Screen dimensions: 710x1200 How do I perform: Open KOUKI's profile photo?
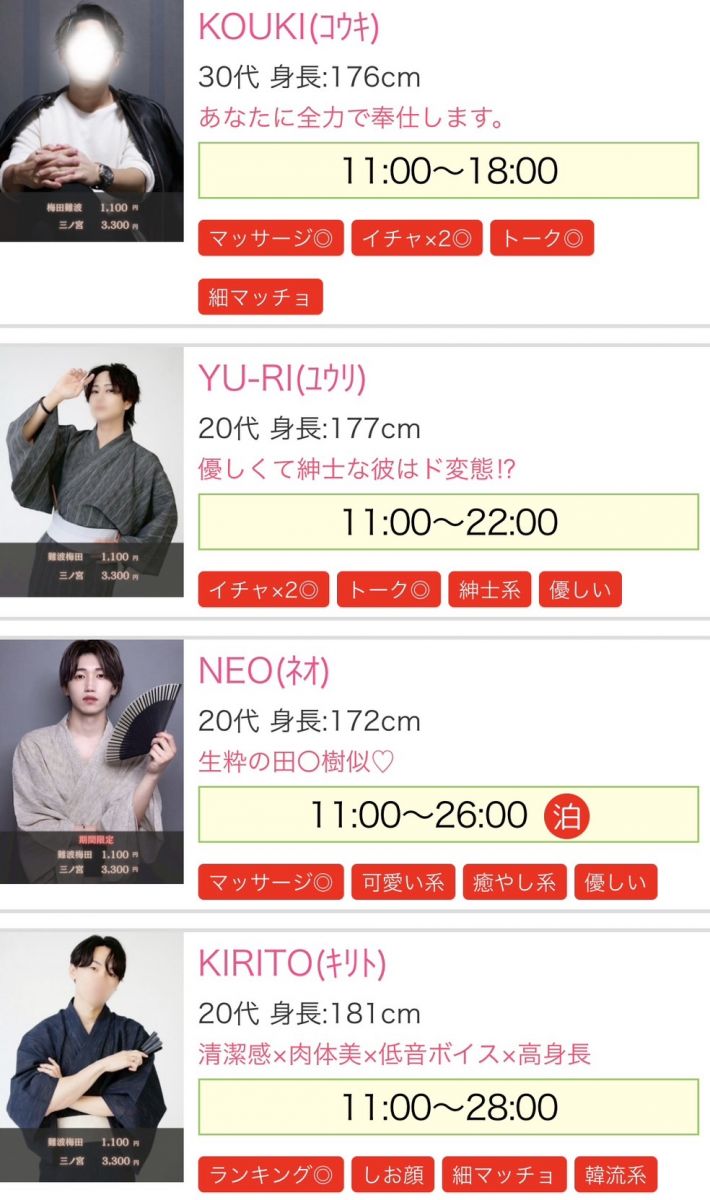(91, 120)
